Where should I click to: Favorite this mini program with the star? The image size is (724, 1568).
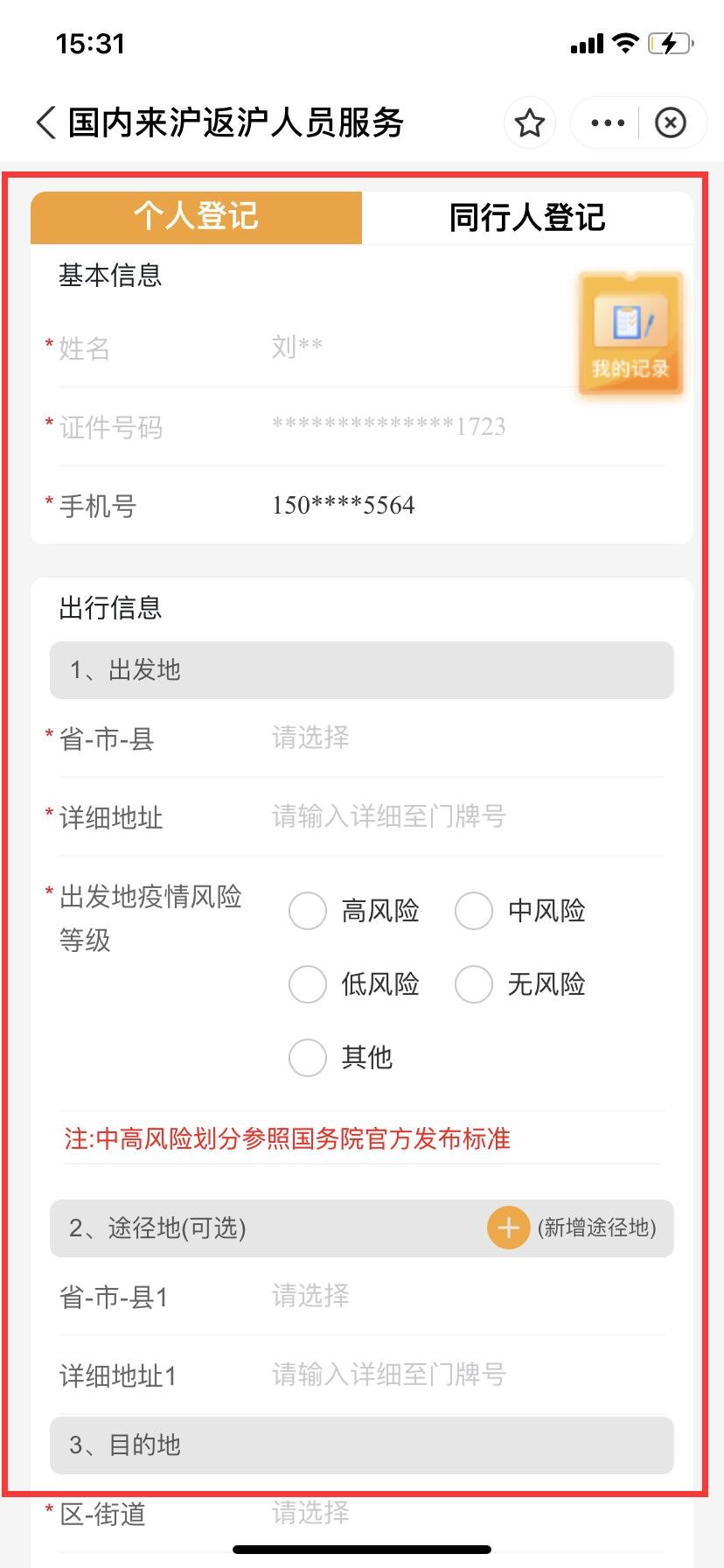pyautogui.click(x=530, y=122)
